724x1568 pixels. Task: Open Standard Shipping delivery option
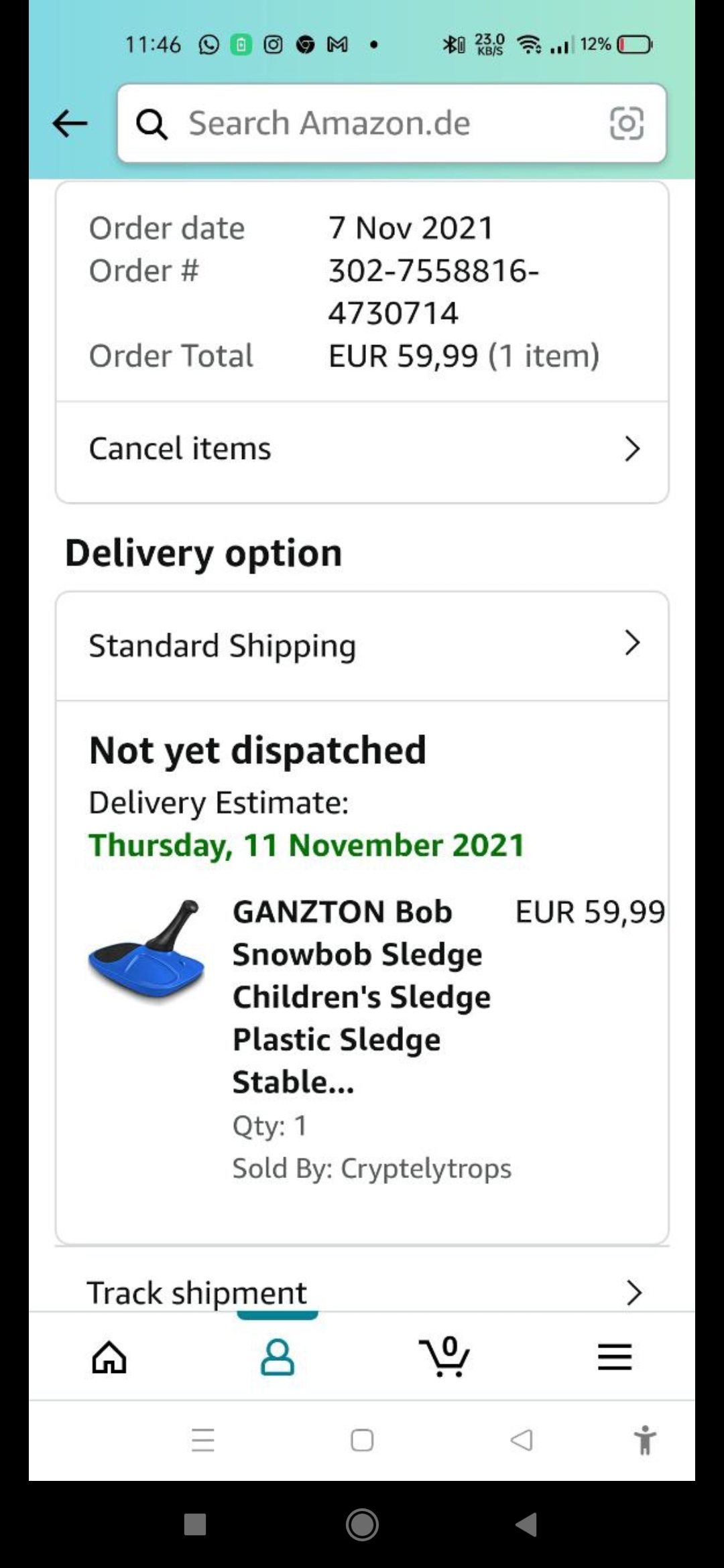tap(362, 645)
